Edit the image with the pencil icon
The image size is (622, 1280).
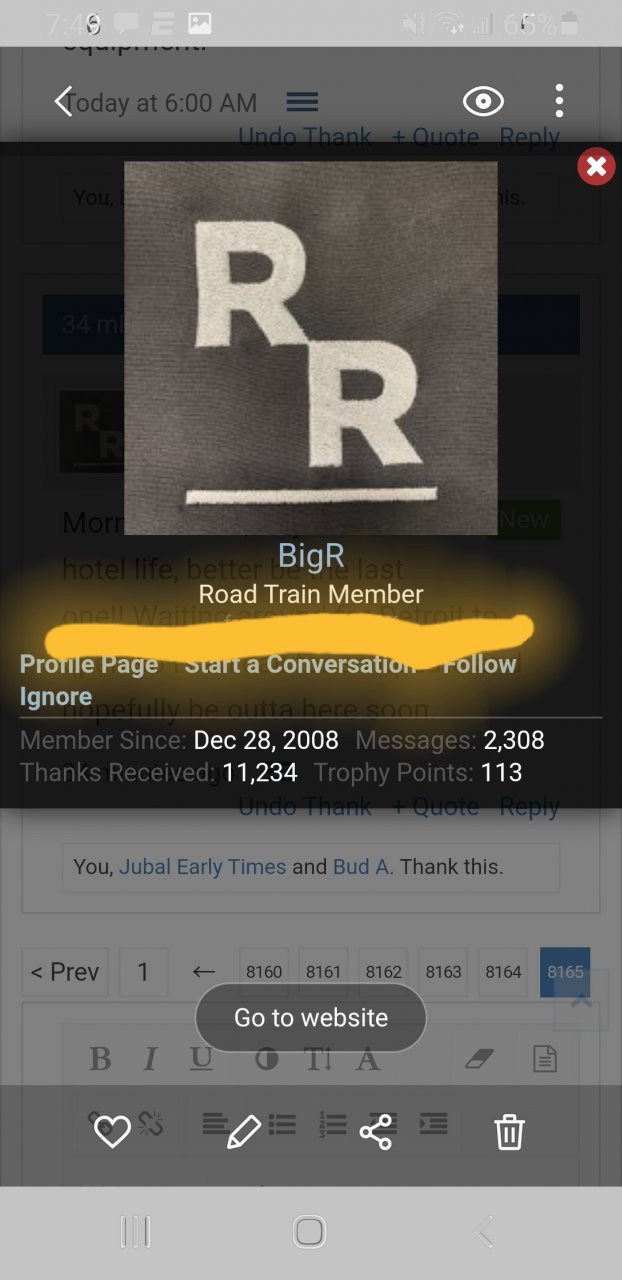coord(243,1132)
